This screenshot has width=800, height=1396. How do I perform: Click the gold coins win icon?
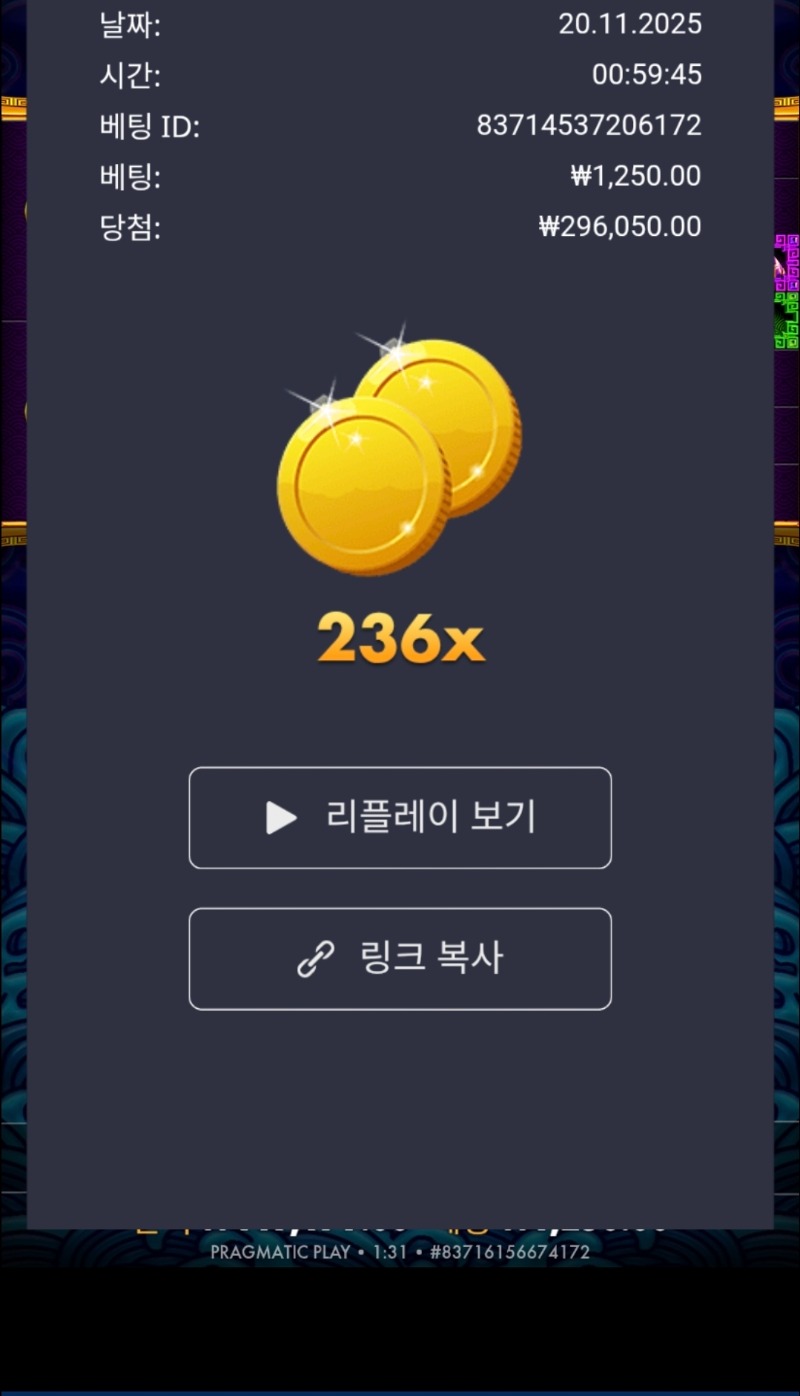pyautogui.click(x=398, y=458)
